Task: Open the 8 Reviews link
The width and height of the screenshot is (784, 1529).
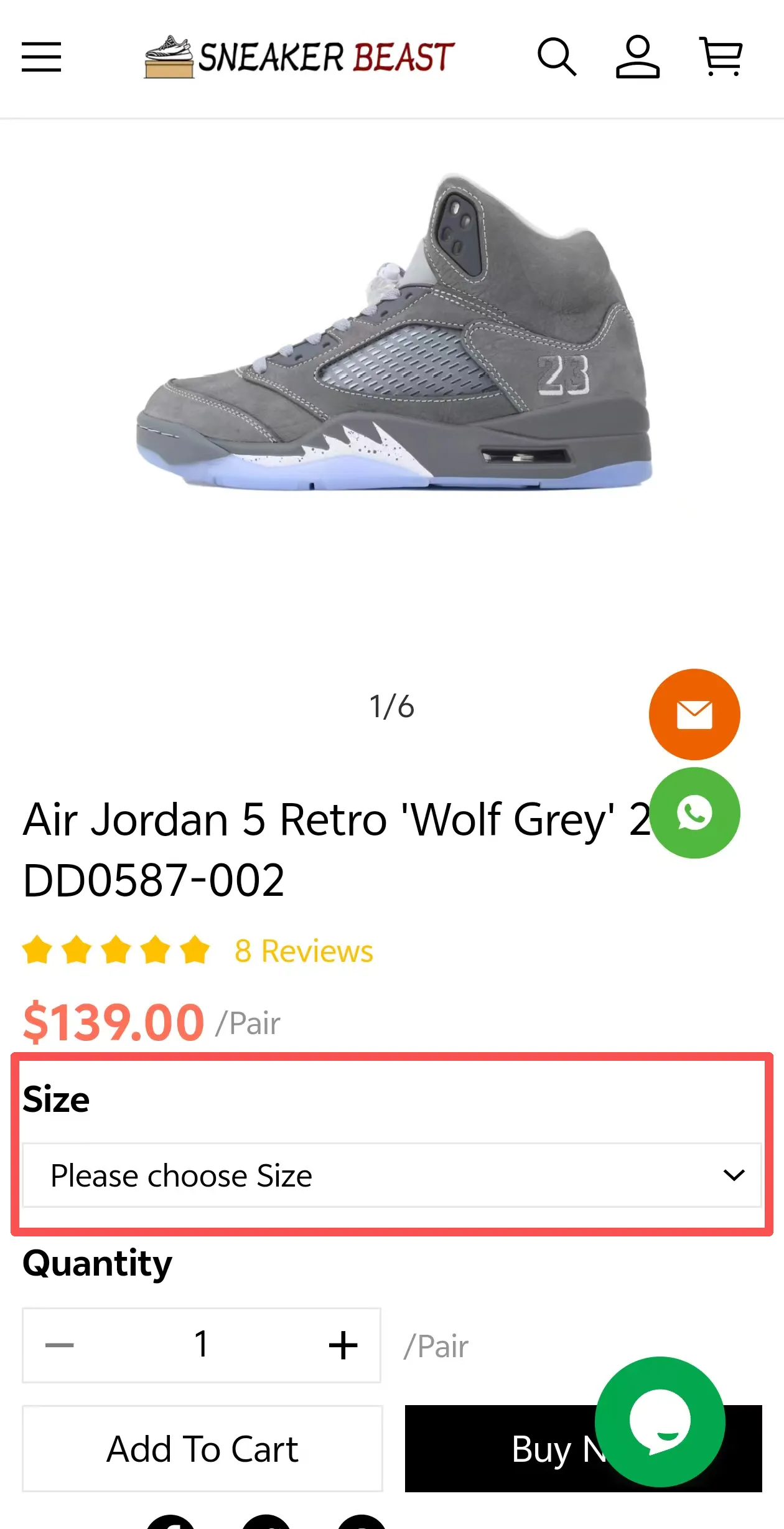Action: tap(304, 951)
